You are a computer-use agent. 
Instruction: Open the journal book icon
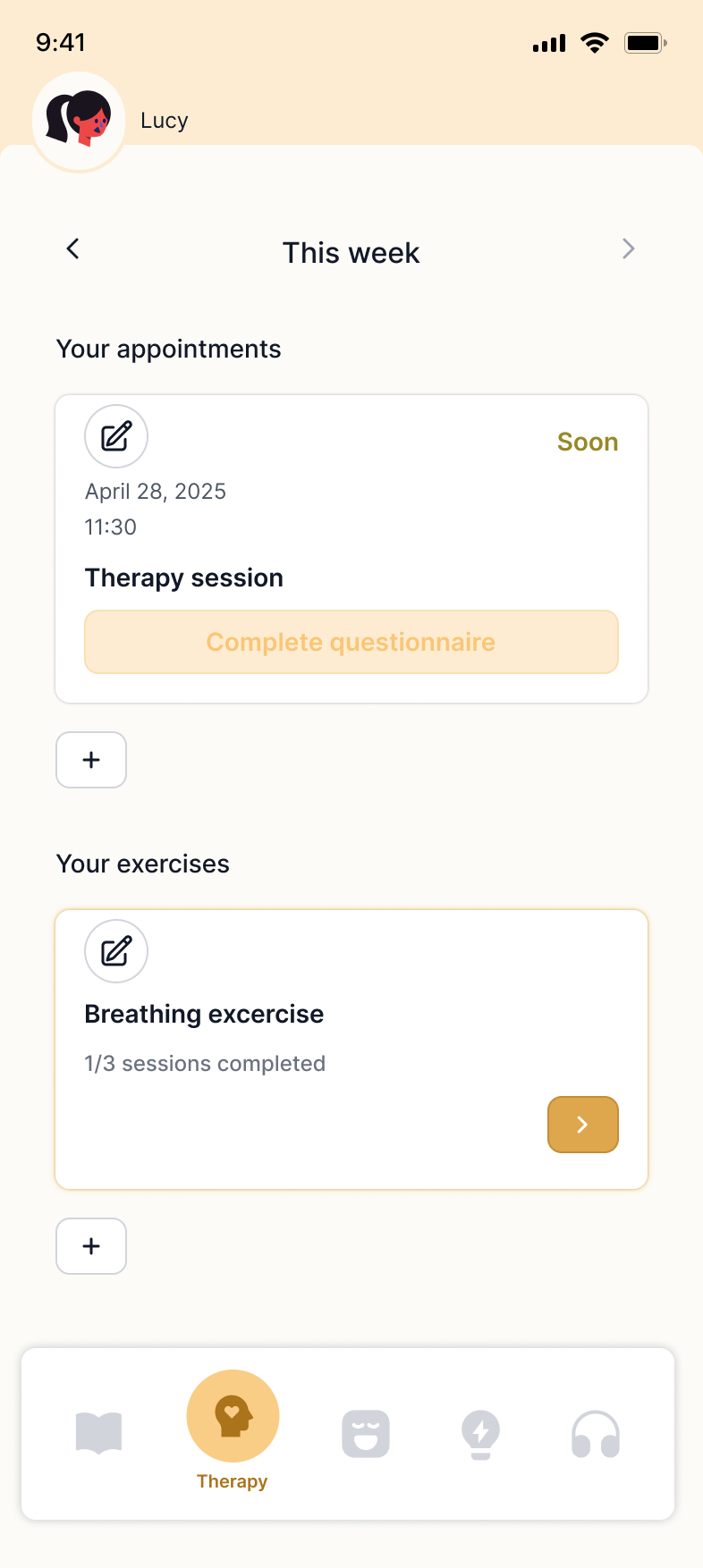coord(99,1426)
